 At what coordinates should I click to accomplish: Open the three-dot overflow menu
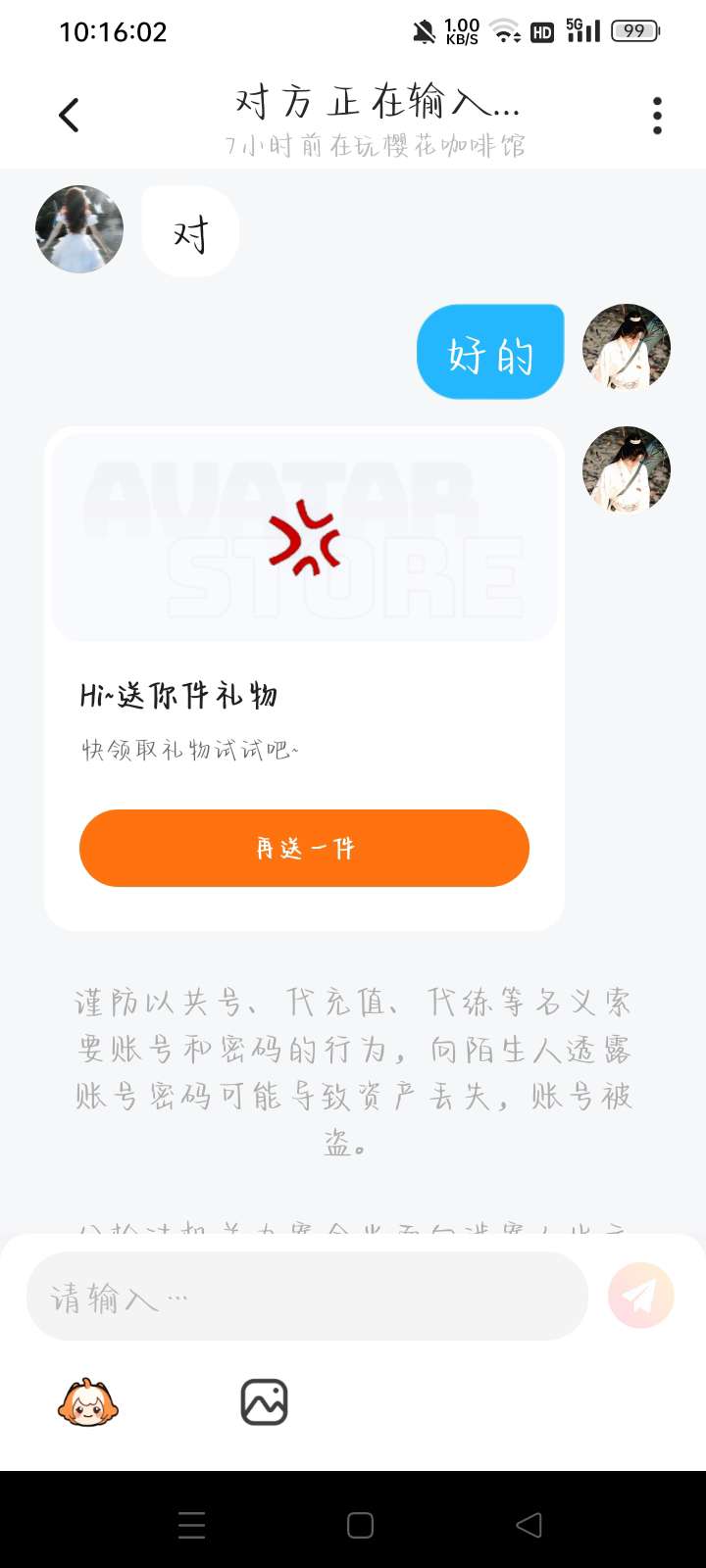[657, 116]
